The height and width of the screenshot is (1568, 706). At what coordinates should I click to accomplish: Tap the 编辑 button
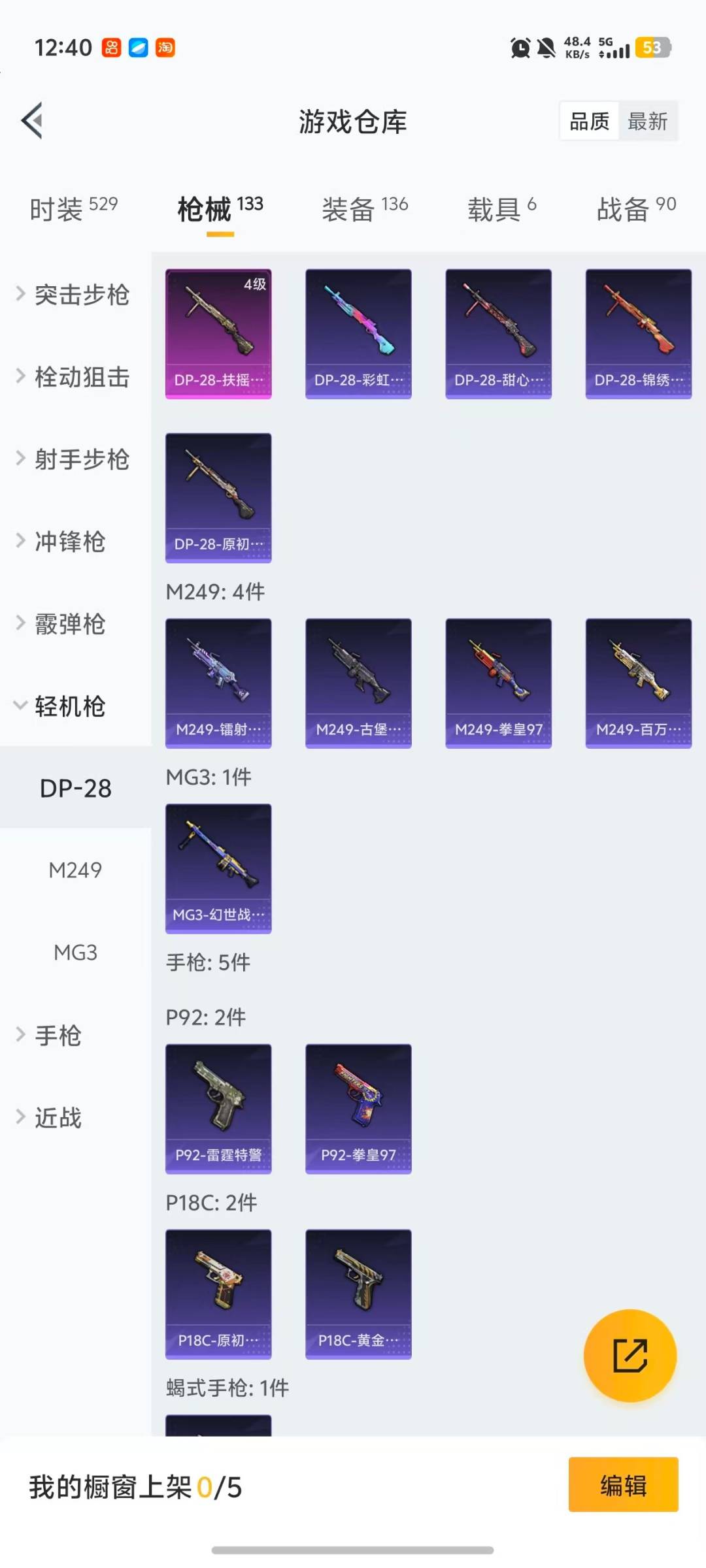(x=623, y=1485)
